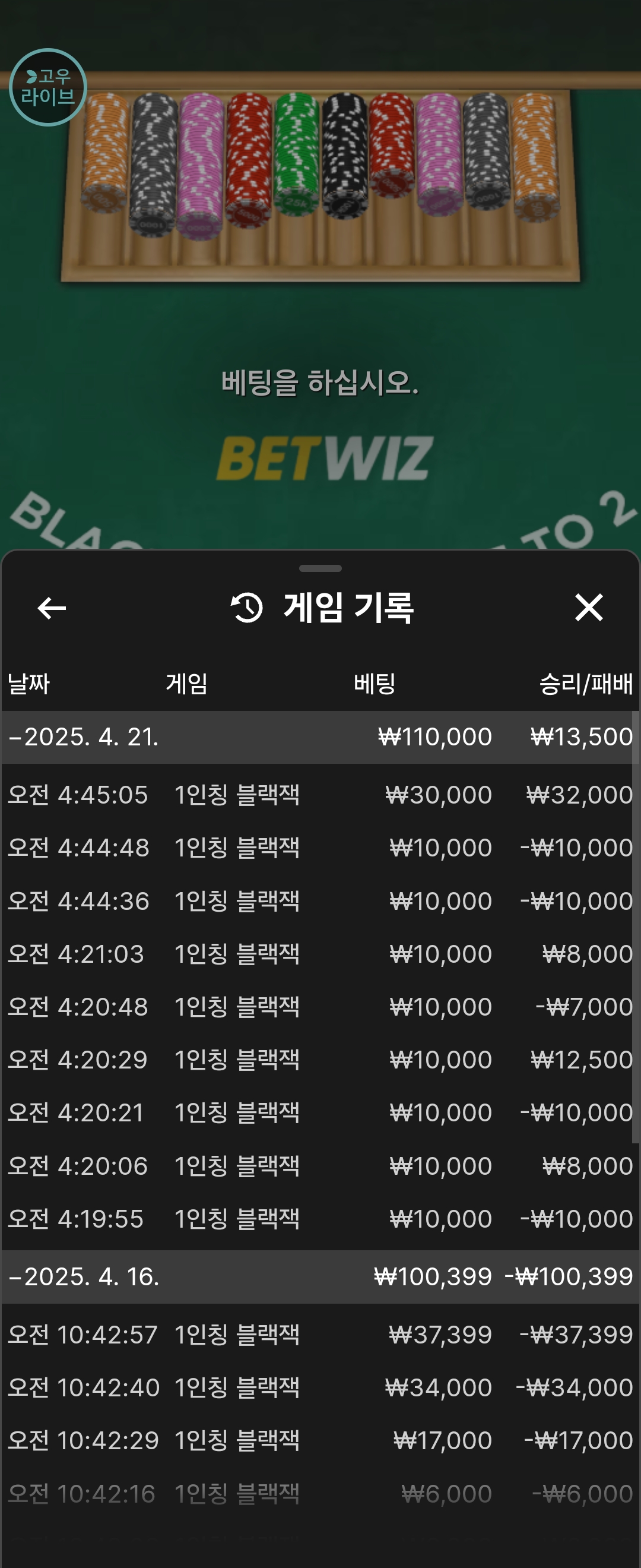Open the 오전 4:21:03 game record
Viewport: 641px width, 1568px height.
(320, 954)
